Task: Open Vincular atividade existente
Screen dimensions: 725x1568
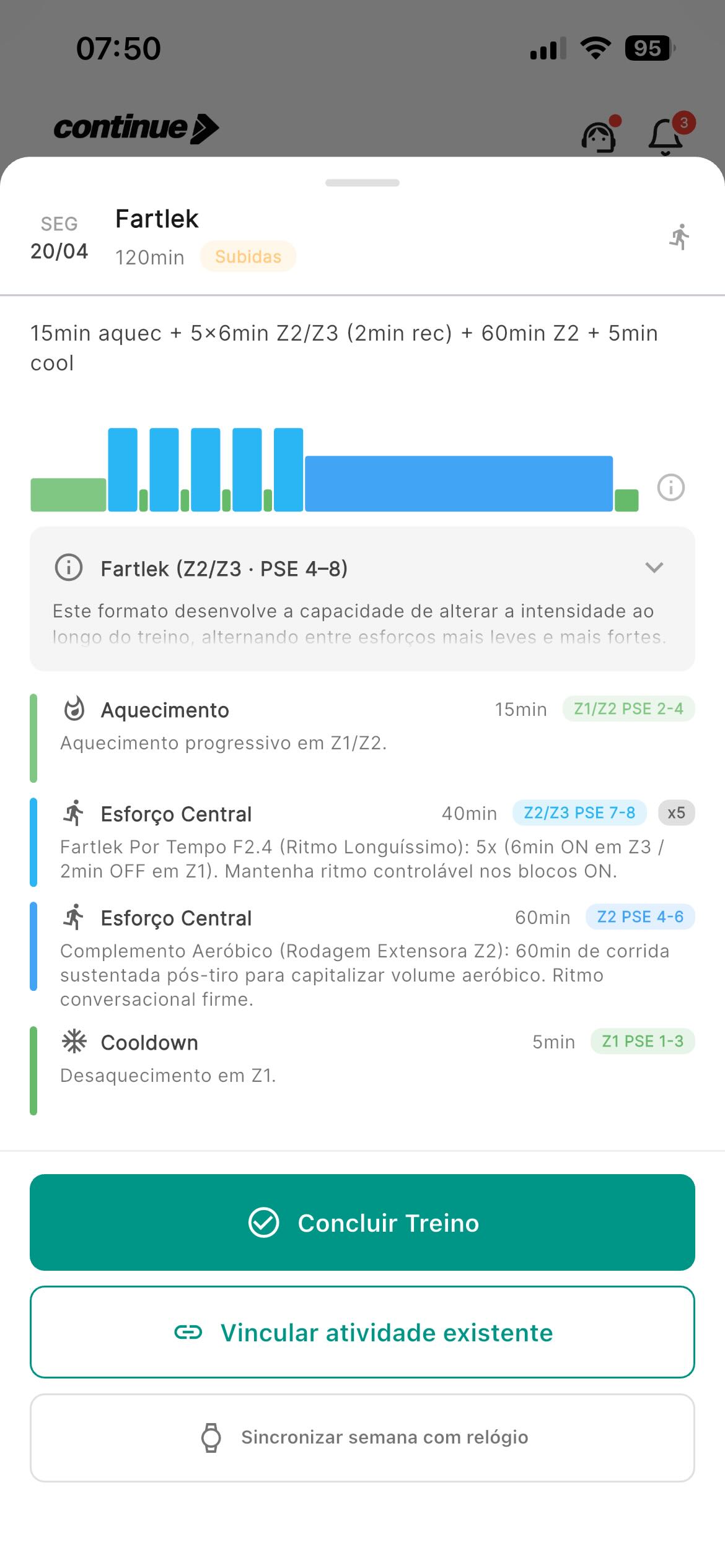Action: tap(362, 1333)
